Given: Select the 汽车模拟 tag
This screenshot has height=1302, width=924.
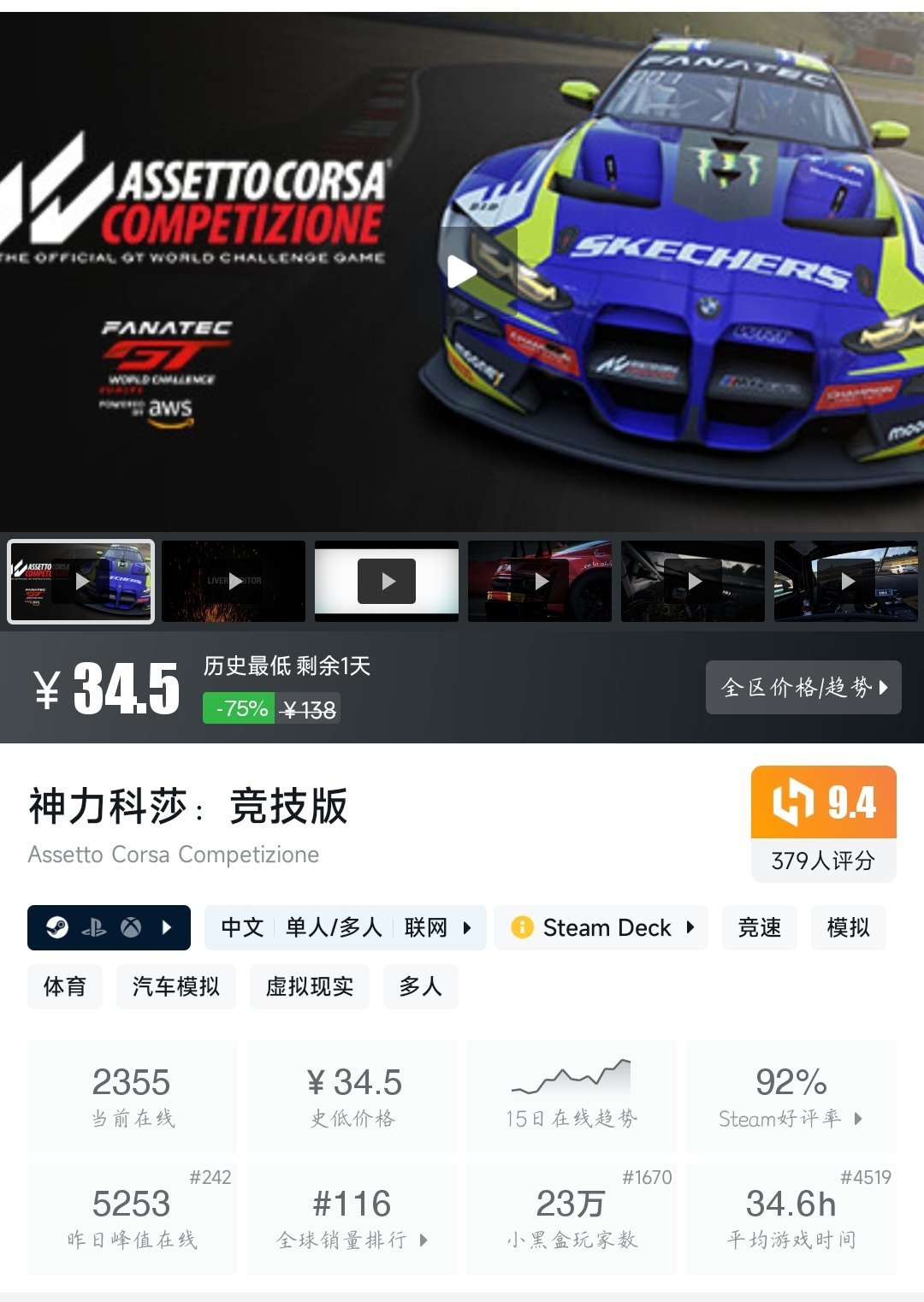Looking at the screenshot, I should 175,986.
